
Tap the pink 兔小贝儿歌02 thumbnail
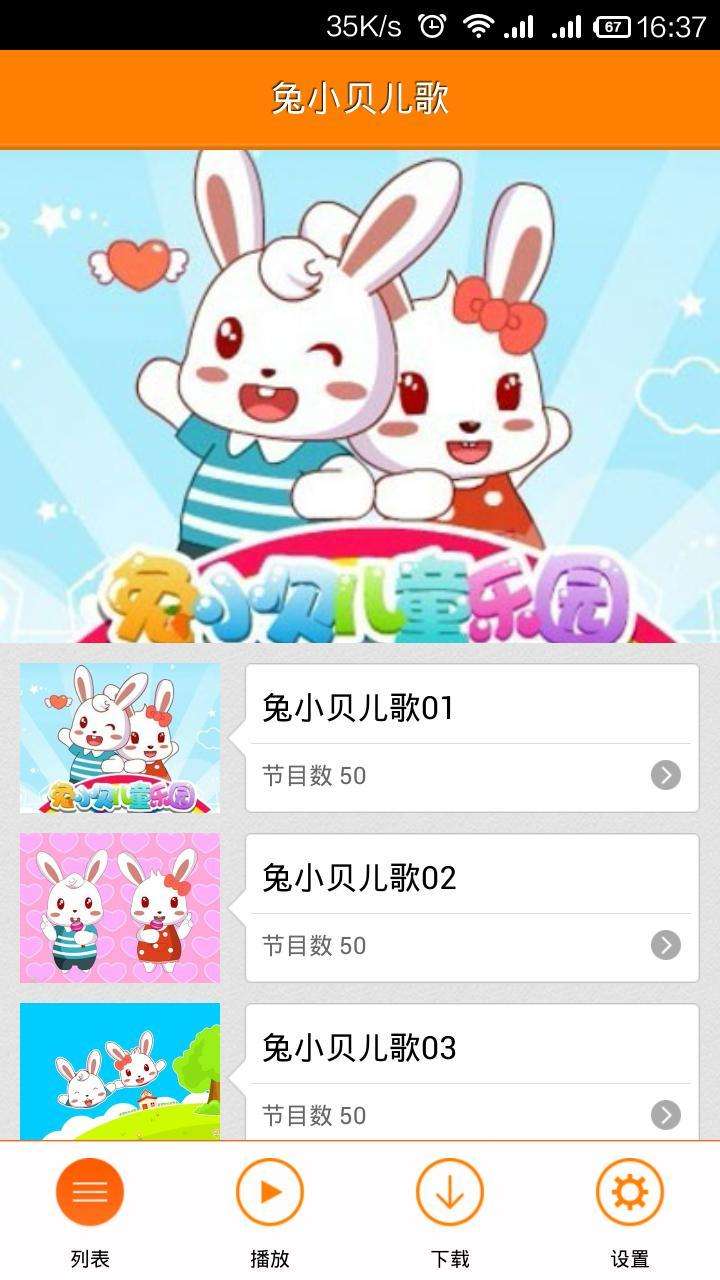pos(120,908)
